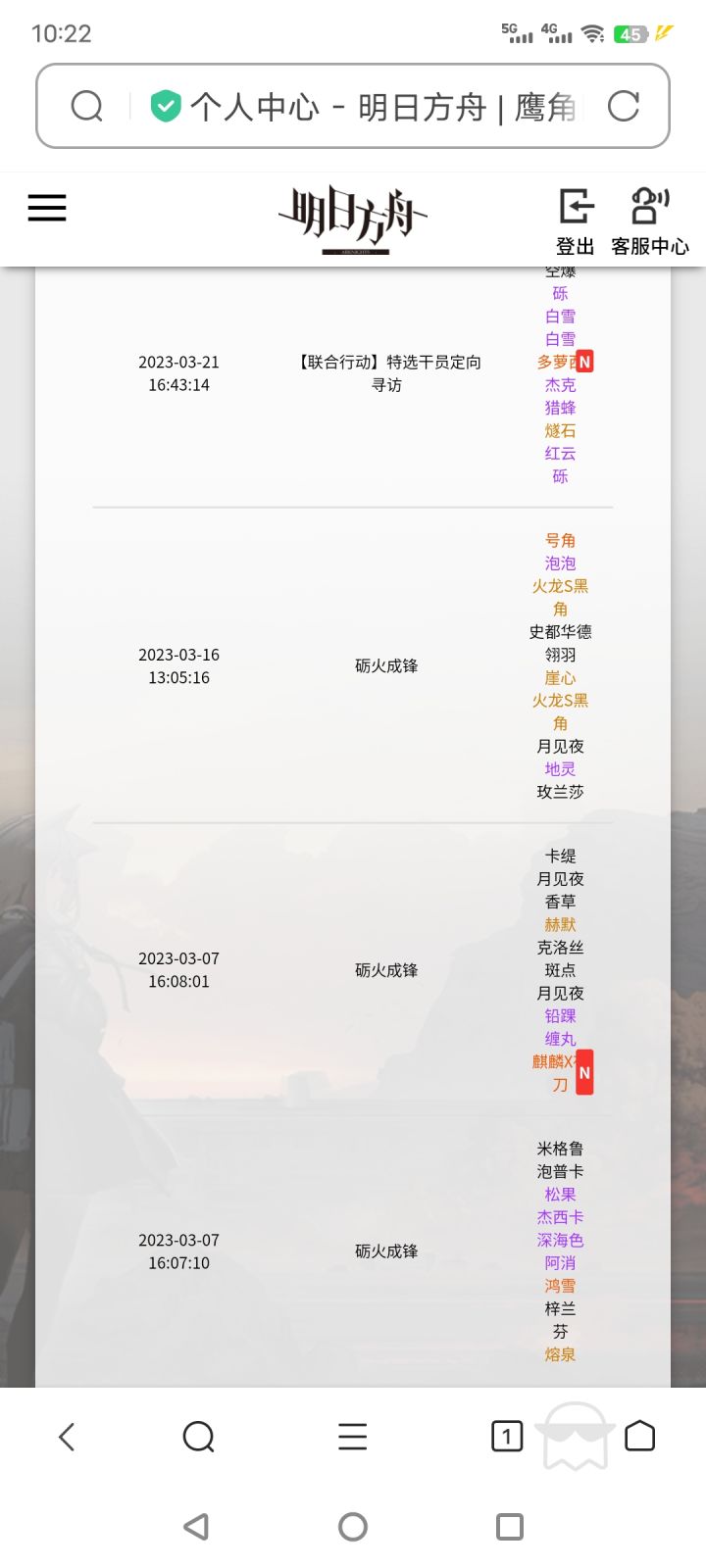This screenshot has width=706, height=1568.
Task: Open the browser menu in the bottom toolbar
Action: pyautogui.click(x=353, y=1437)
